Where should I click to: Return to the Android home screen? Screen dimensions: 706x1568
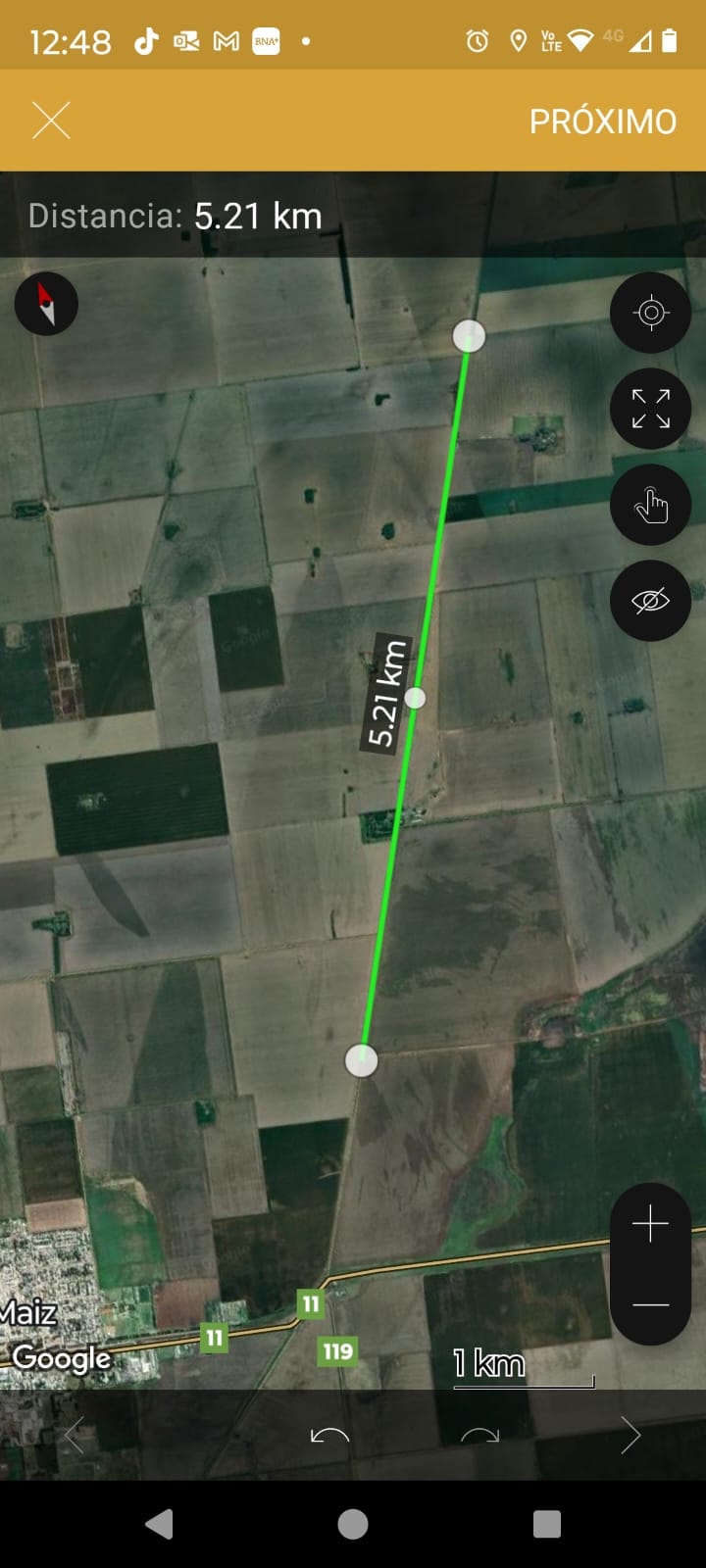coord(353,1524)
